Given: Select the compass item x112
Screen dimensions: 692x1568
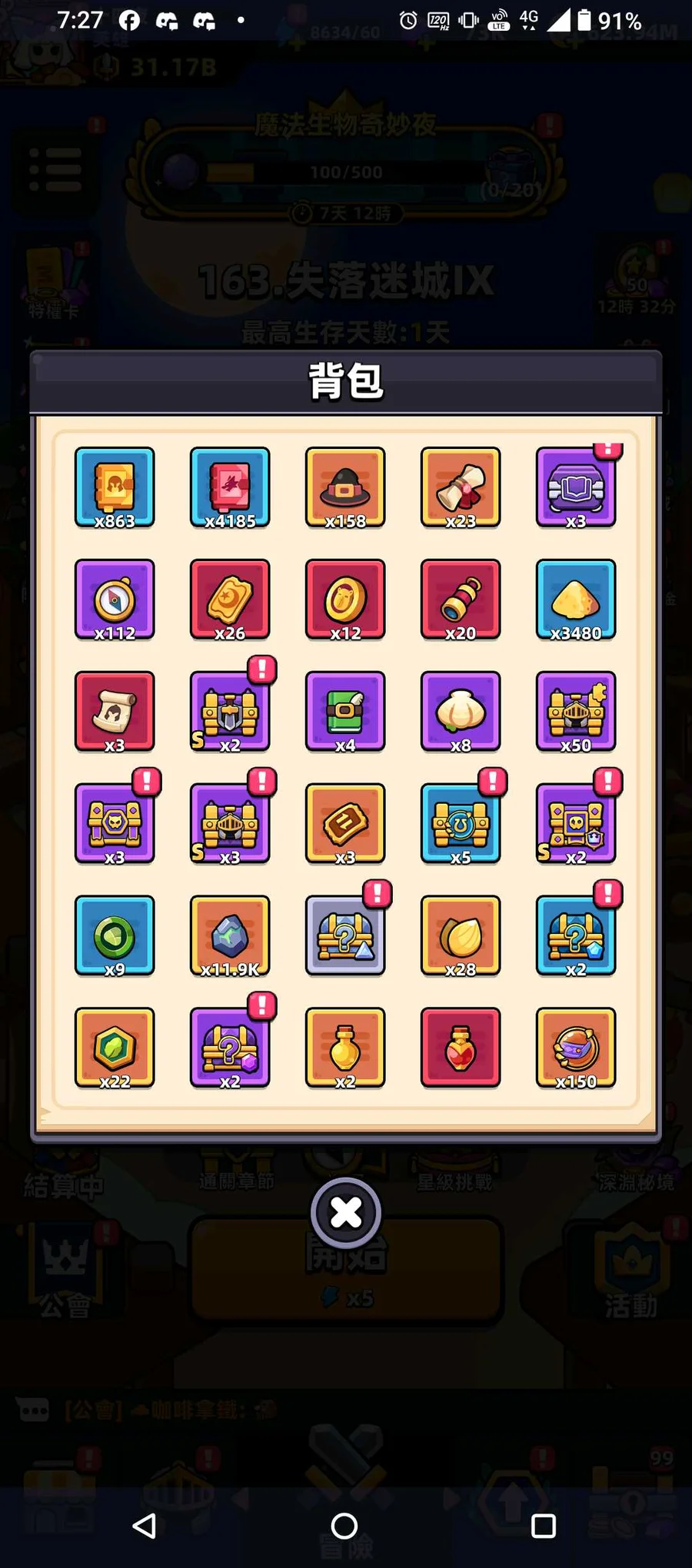Looking at the screenshot, I should 115,600.
